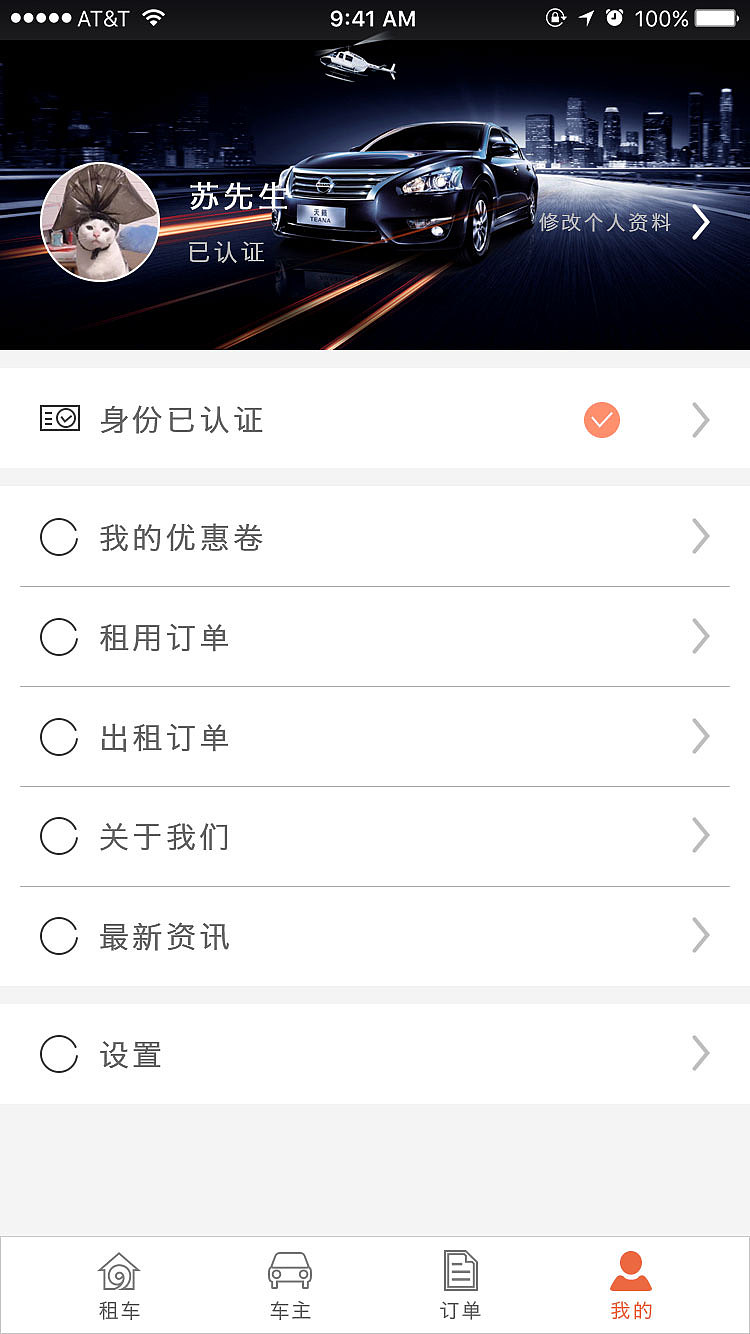Image resolution: width=750 pixels, height=1334 pixels.
Task: Open 修改个人资料 to edit profile
Action: click(622, 222)
